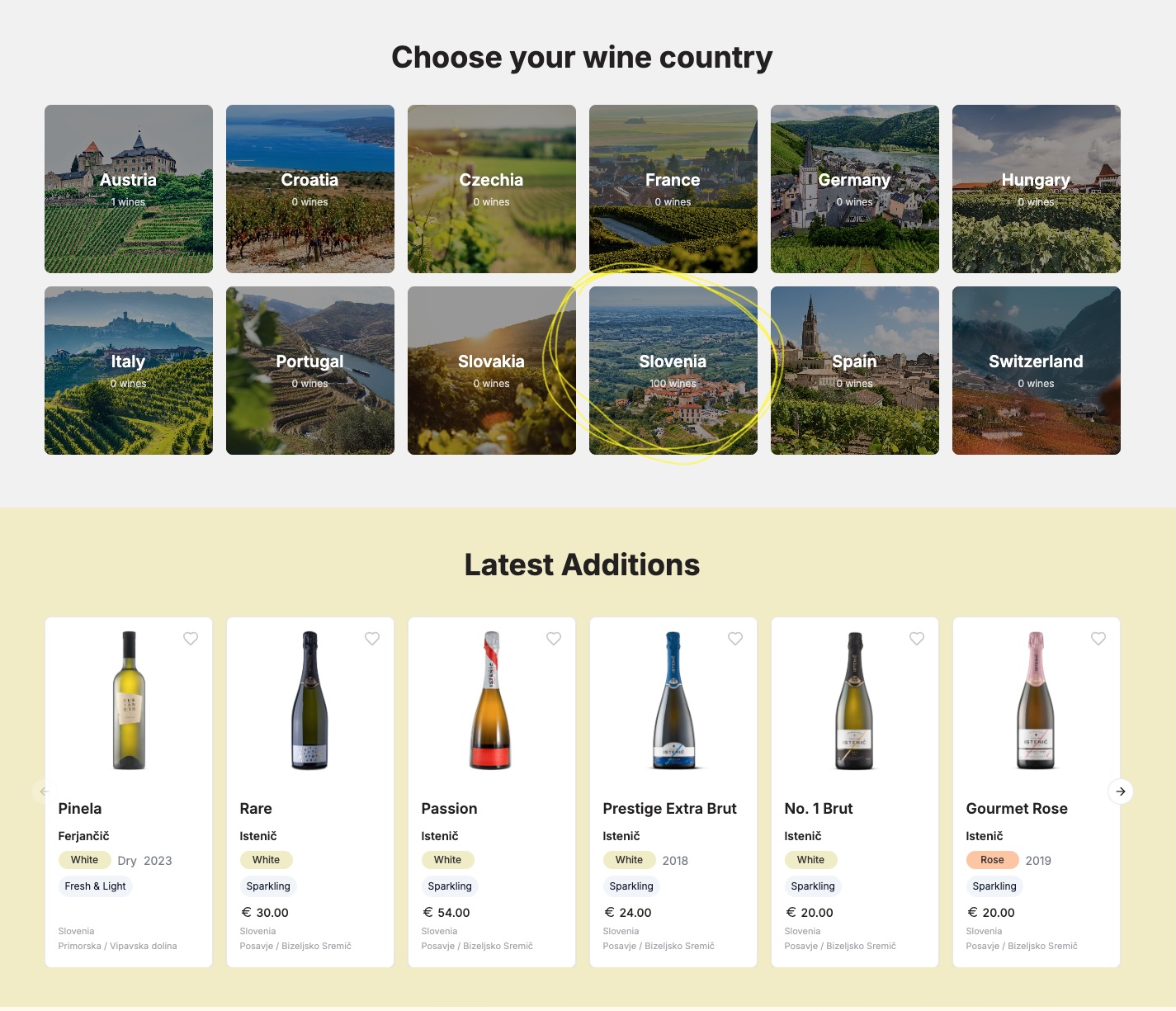Favorite the Rare sparkling wine
1176x1011 pixels.
[x=372, y=639]
